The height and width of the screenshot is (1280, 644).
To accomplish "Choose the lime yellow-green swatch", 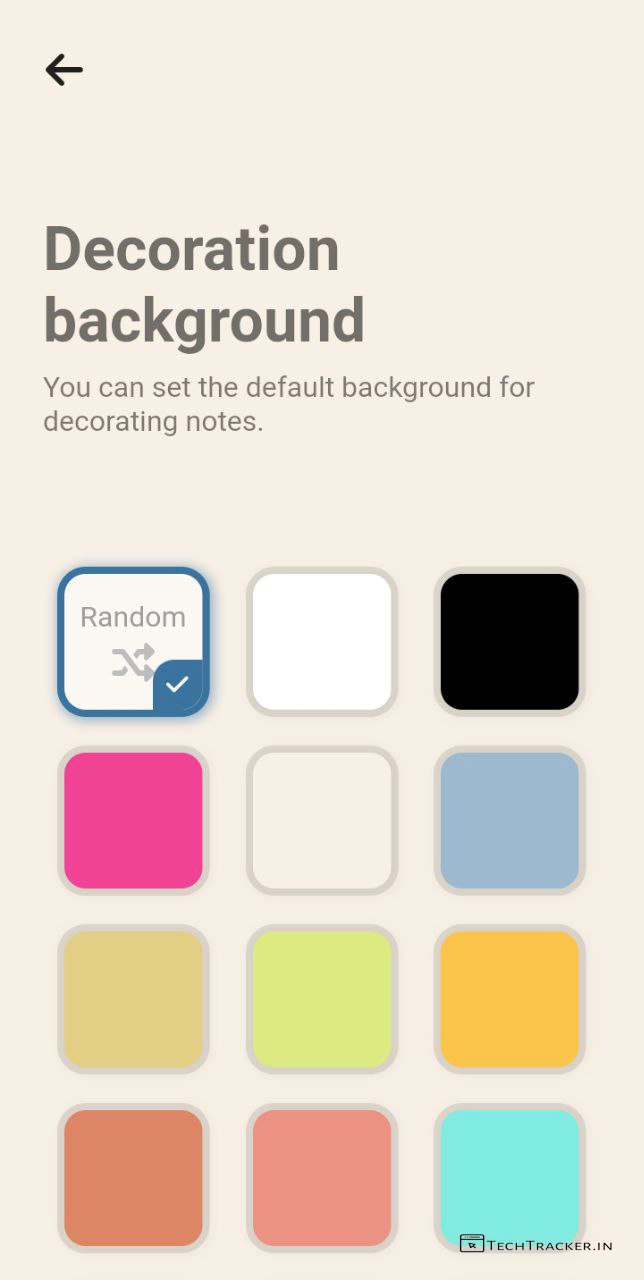I will click(321, 998).
